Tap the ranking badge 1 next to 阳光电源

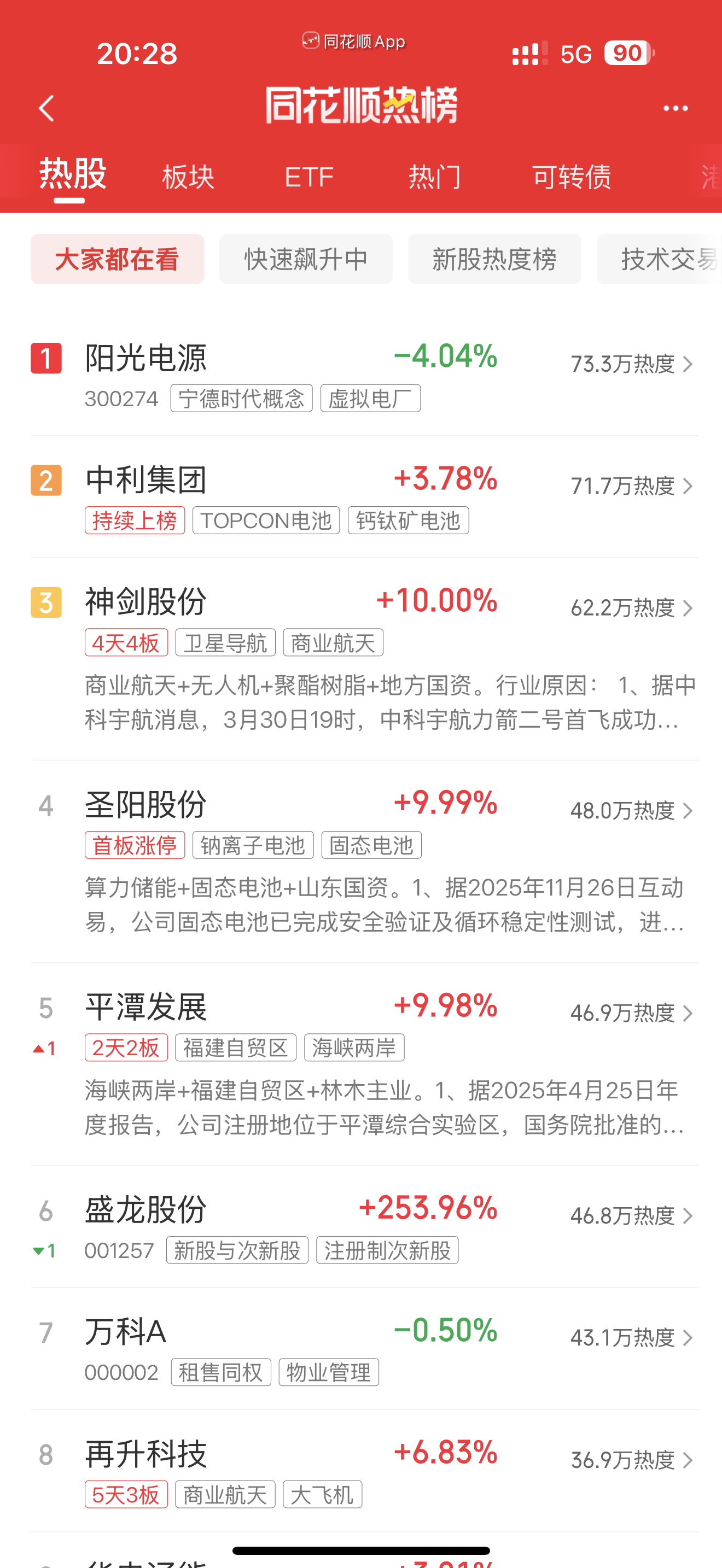(x=46, y=359)
